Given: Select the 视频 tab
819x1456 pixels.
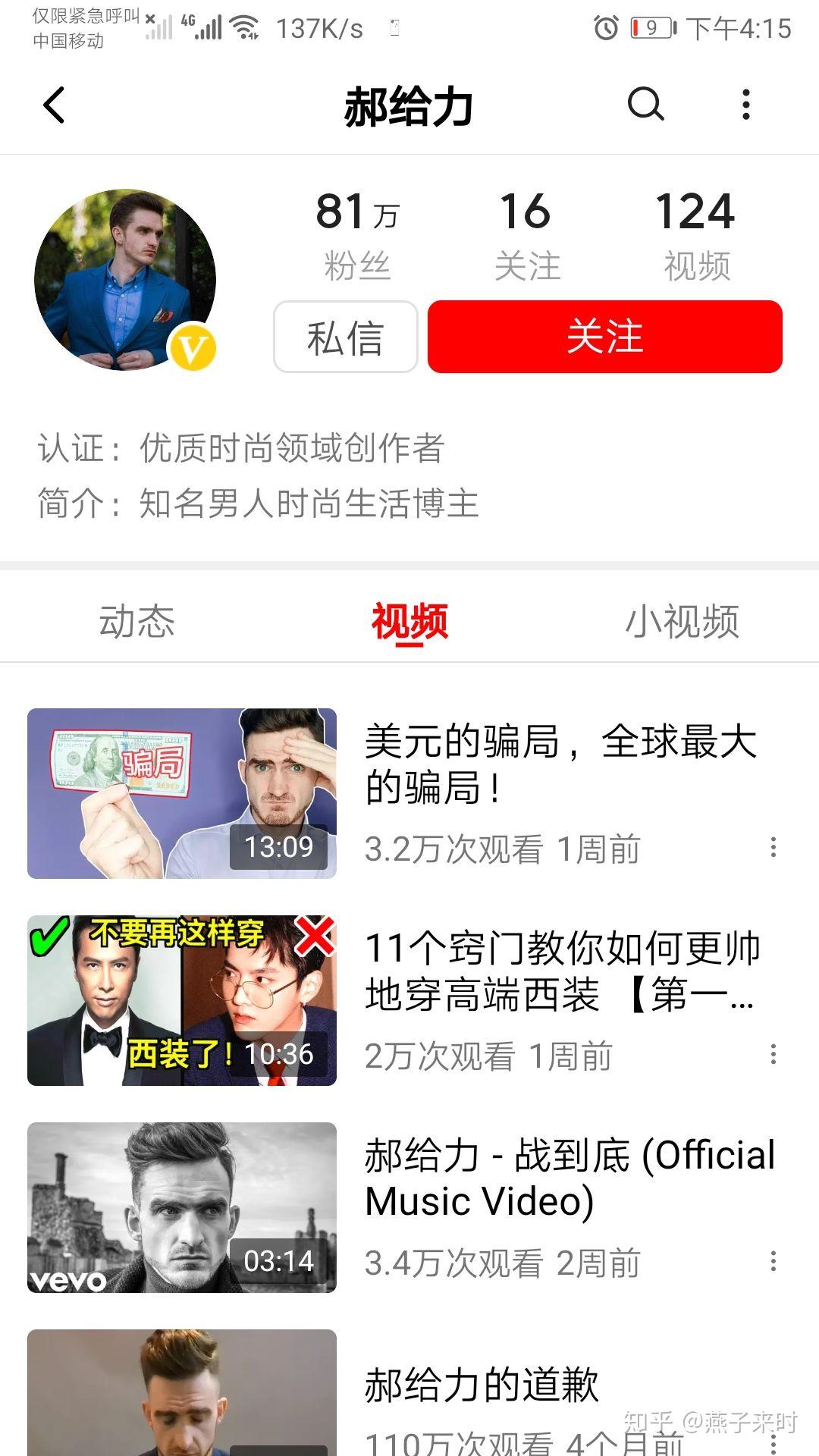Looking at the screenshot, I should pyautogui.click(x=409, y=622).
